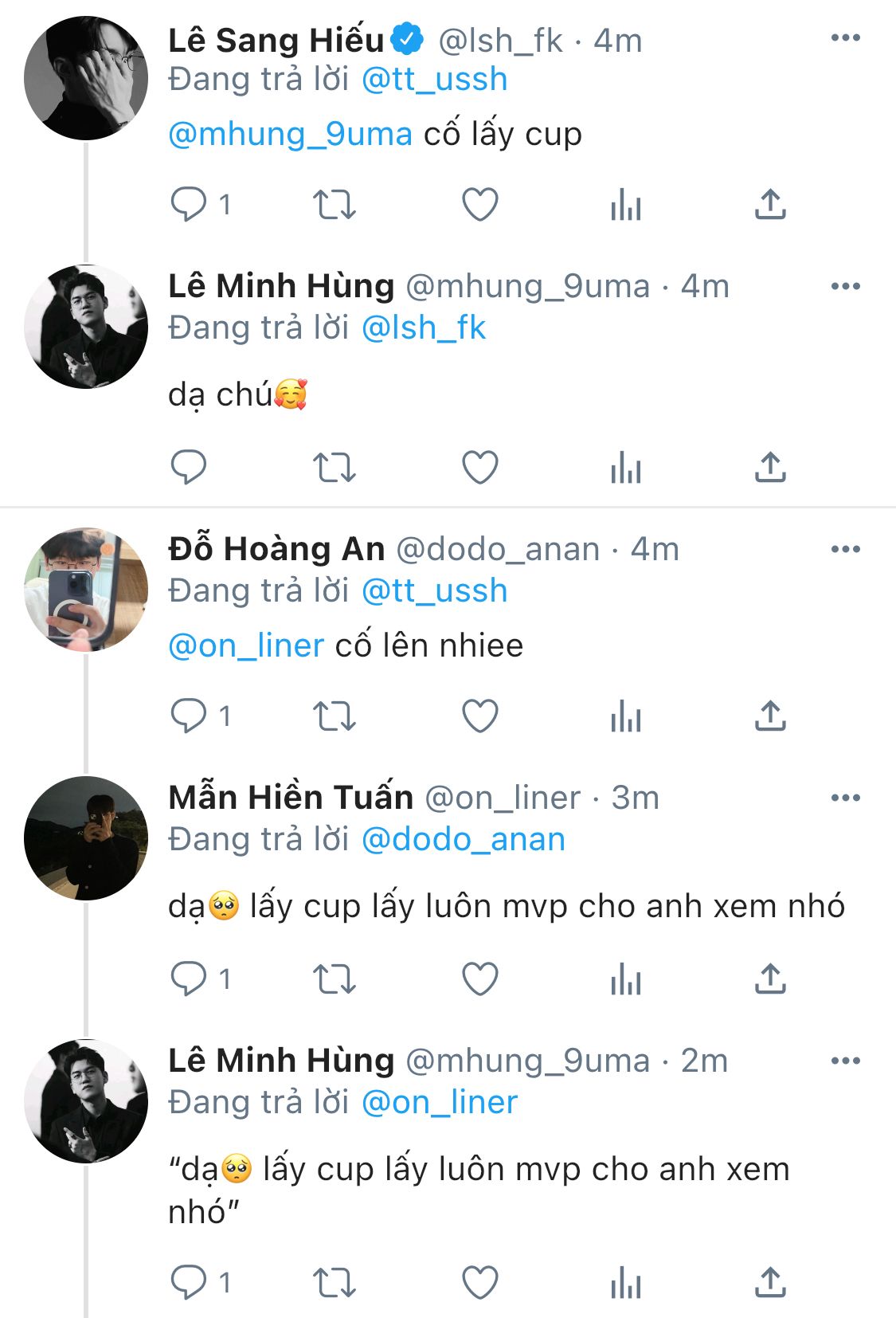Viewport: 896px width, 1318px height.
Task: Like Đỗ Hoàng An's "cố lên nhiee" tweet
Action: [x=480, y=716]
